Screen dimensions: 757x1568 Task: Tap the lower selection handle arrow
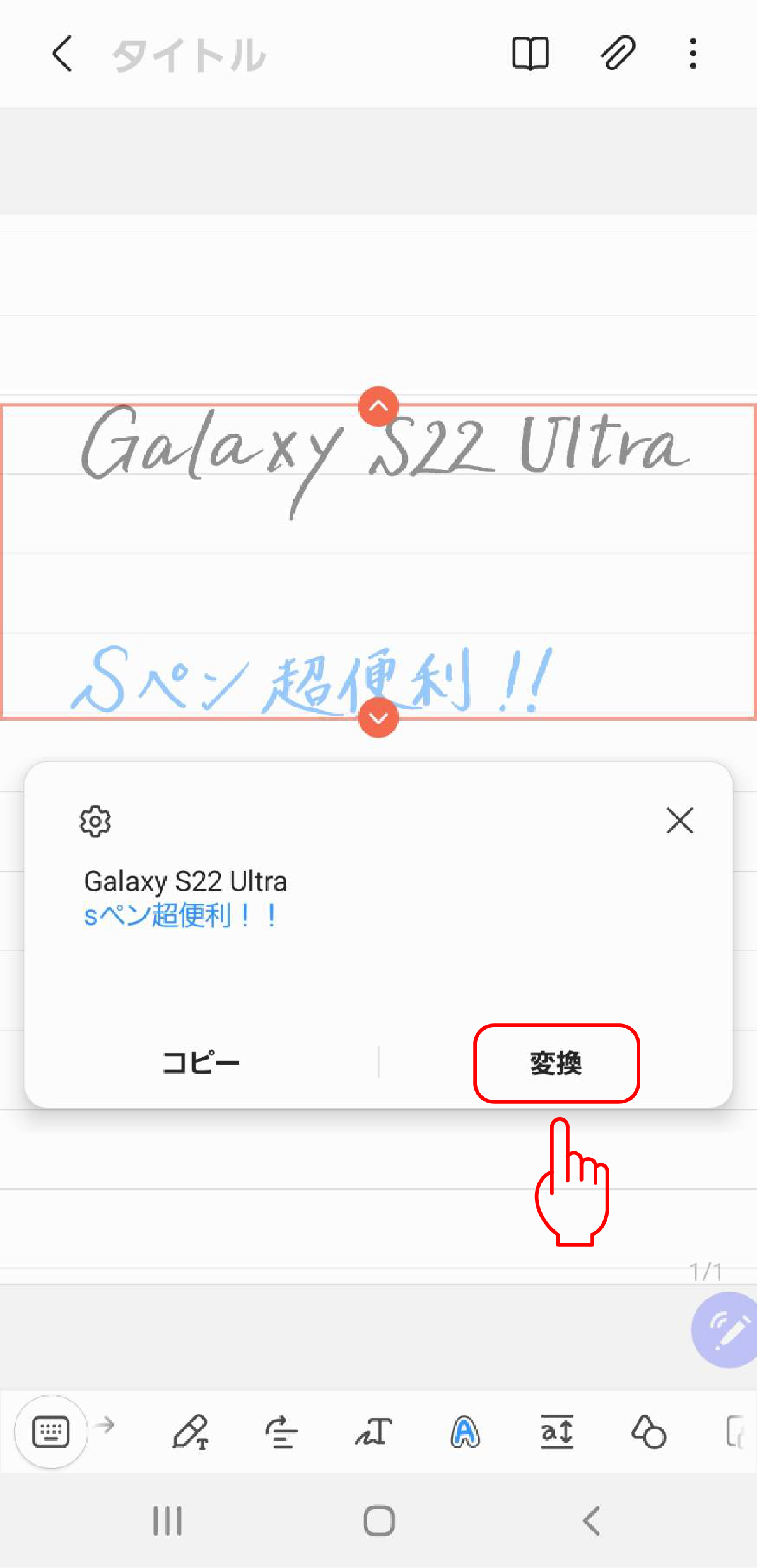(378, 717)
